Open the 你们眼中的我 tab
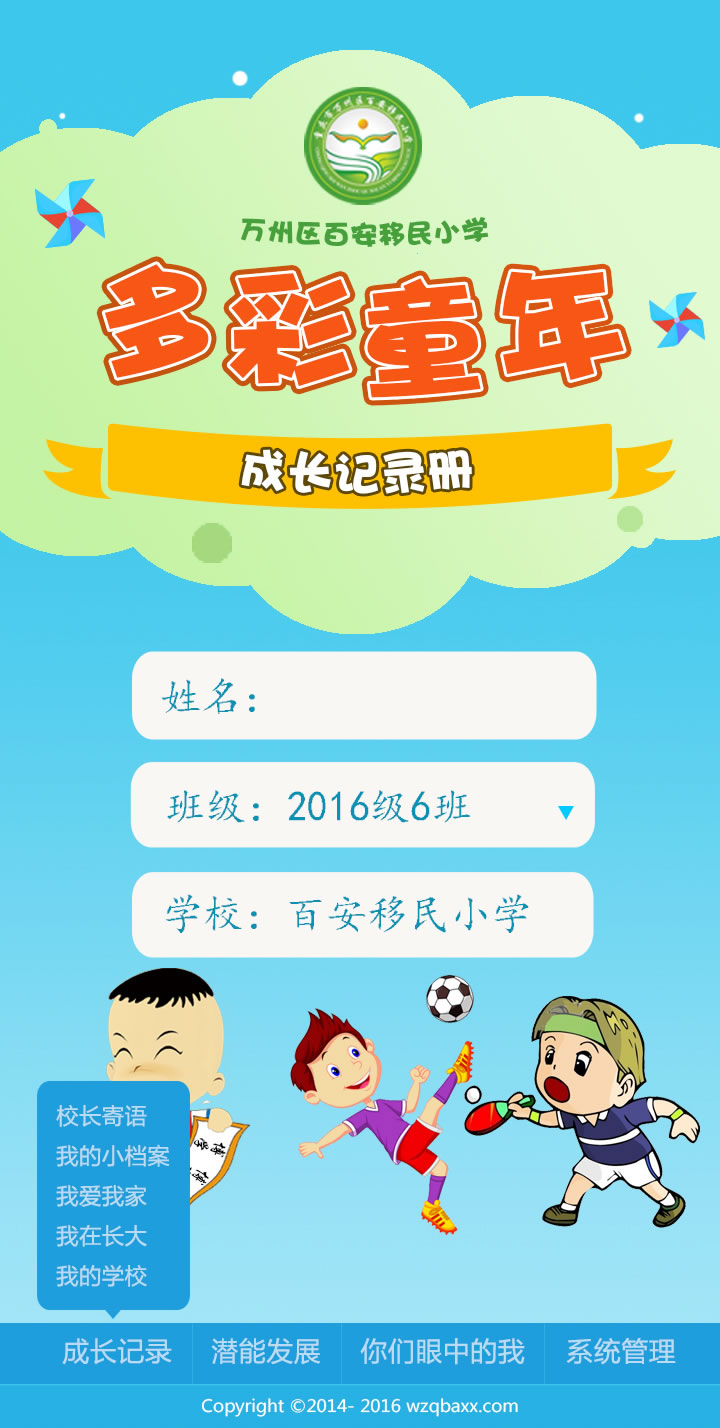Viewport: 720px width, 1428px height. [442, 1352]
